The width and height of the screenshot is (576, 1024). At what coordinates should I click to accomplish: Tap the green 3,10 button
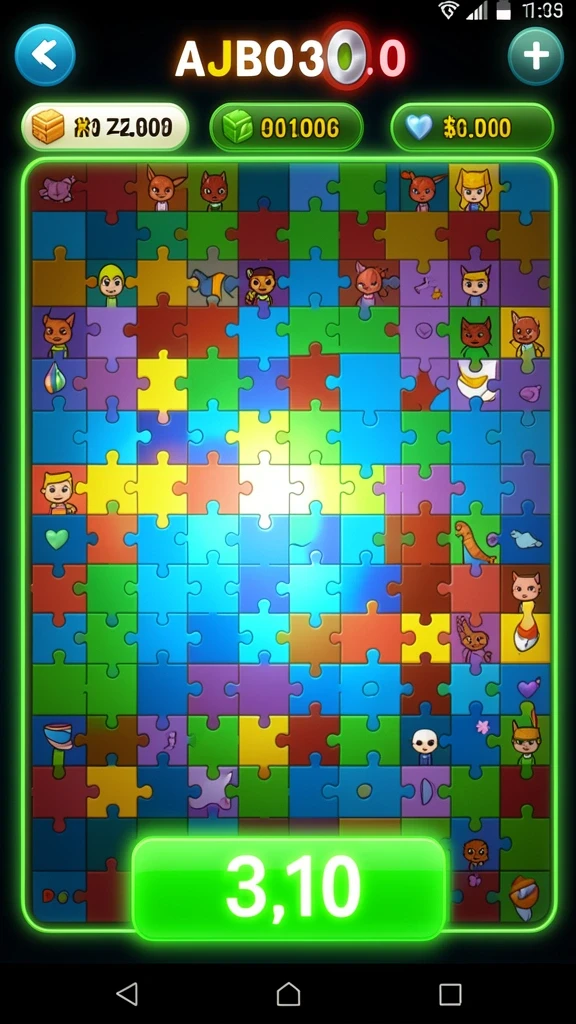point(290,888)
